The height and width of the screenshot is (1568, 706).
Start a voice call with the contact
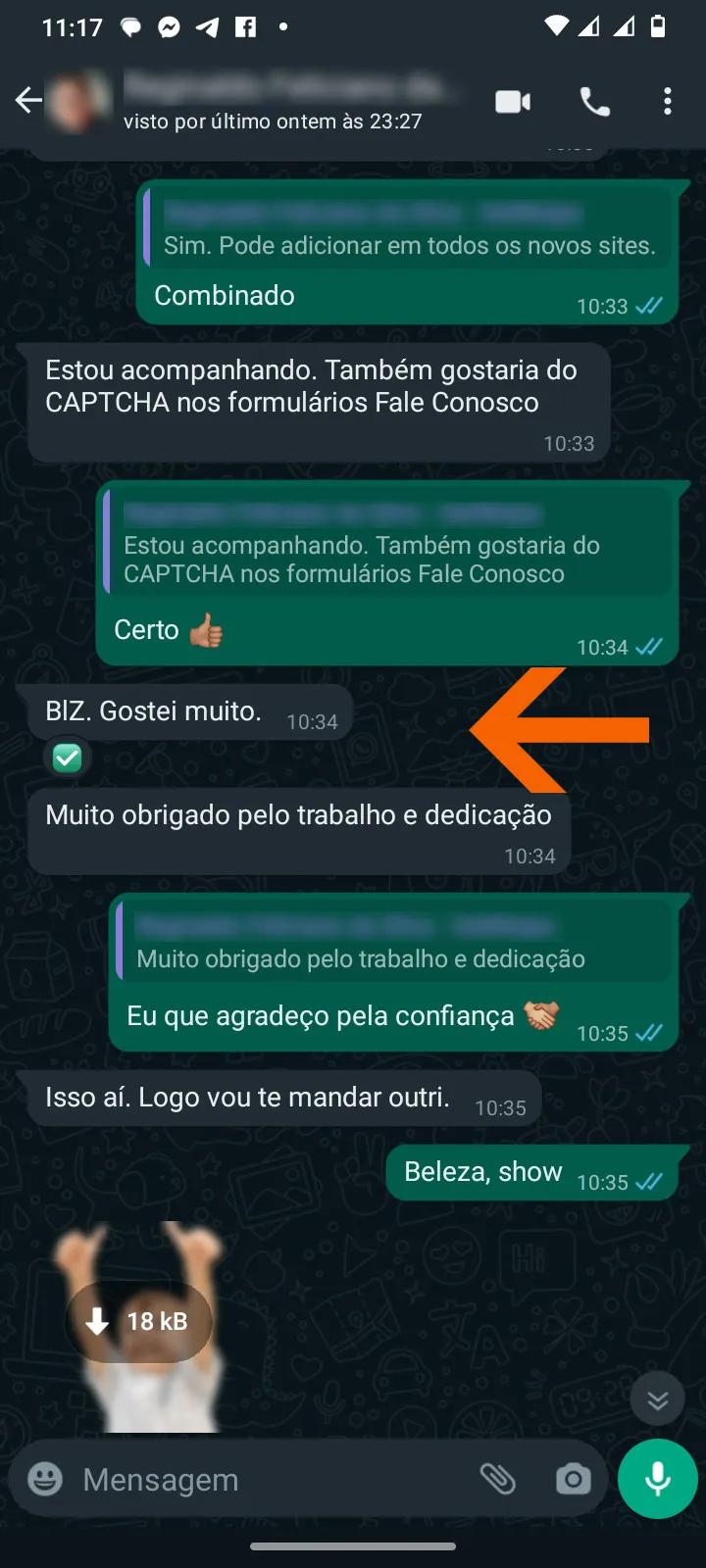[x=593, y=100]
